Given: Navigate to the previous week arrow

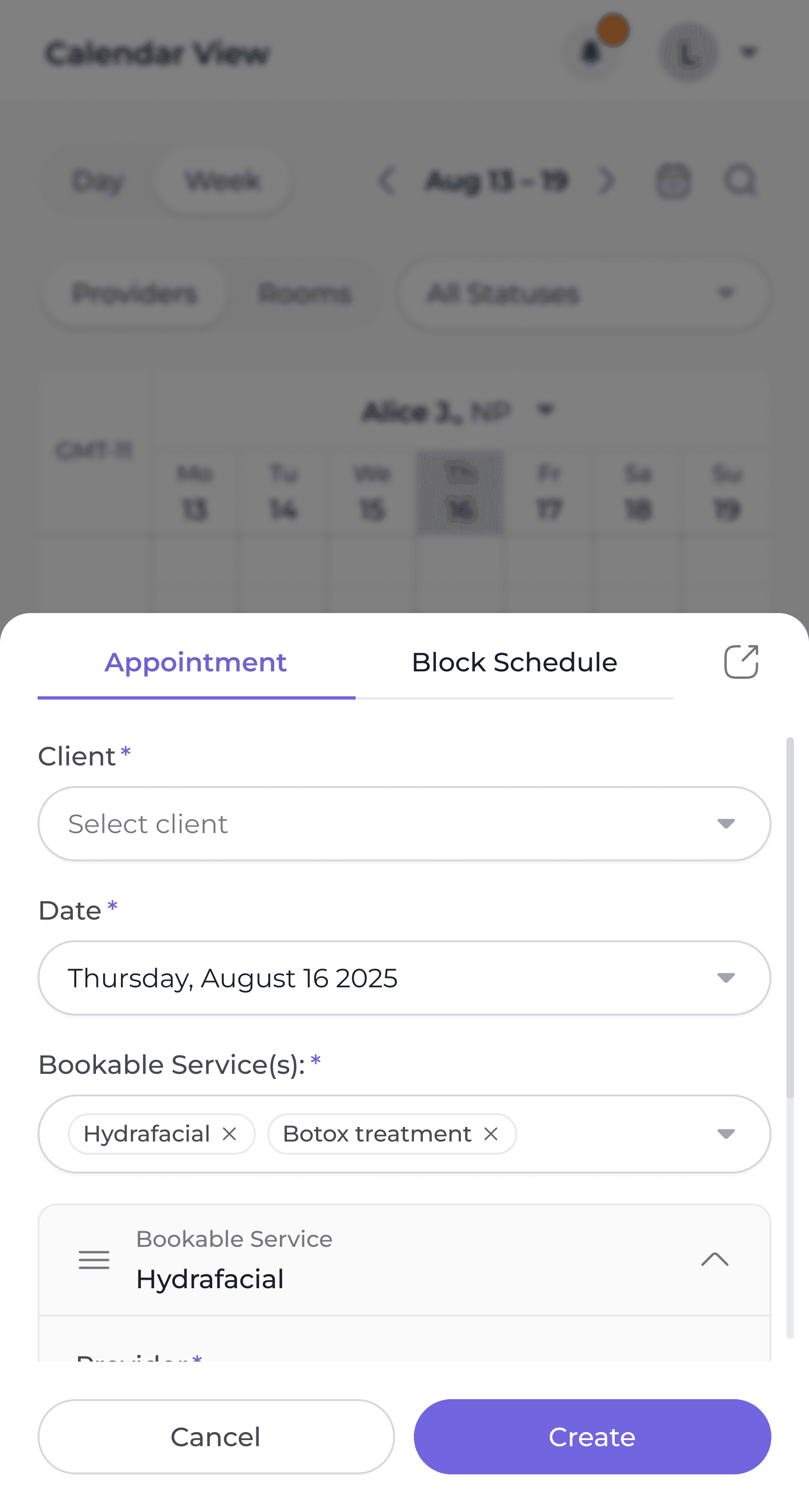Looking at the screenshot, I should point(388,181).
